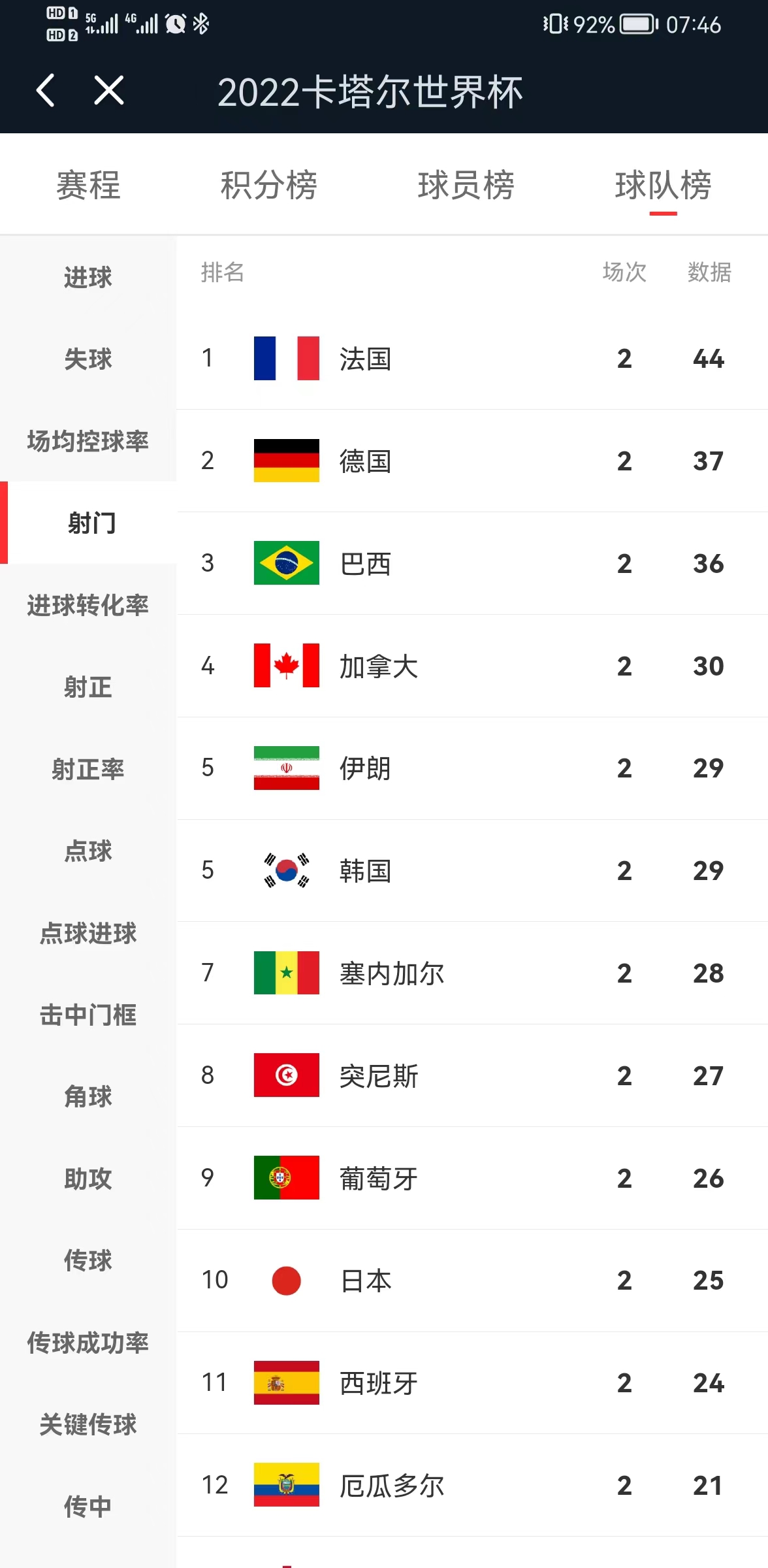Open the 球员榜 tab
The height and width of the screenshot is (1568, 768).
[466, 185]
